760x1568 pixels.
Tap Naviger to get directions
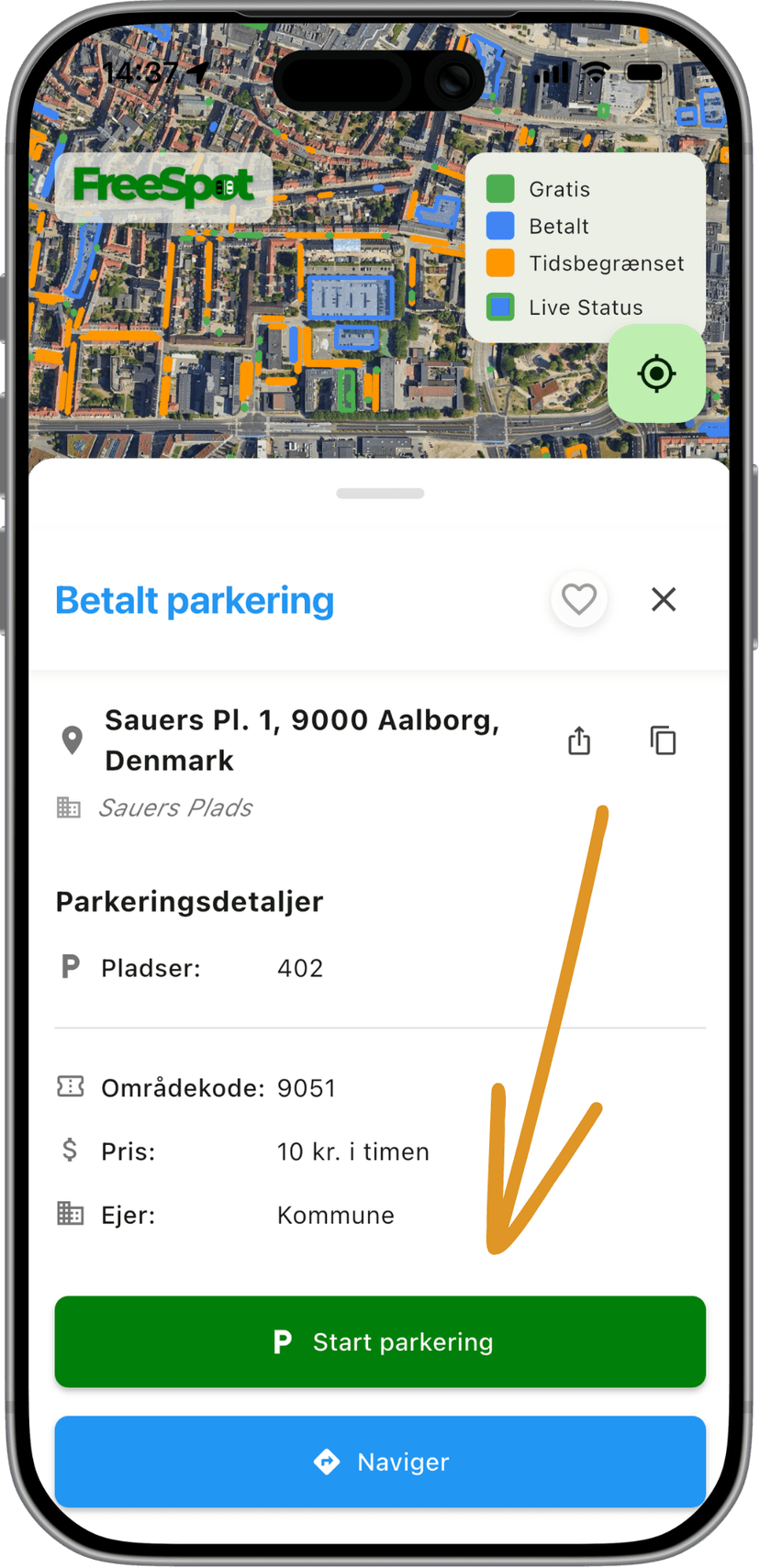[x=380, y=1462]
